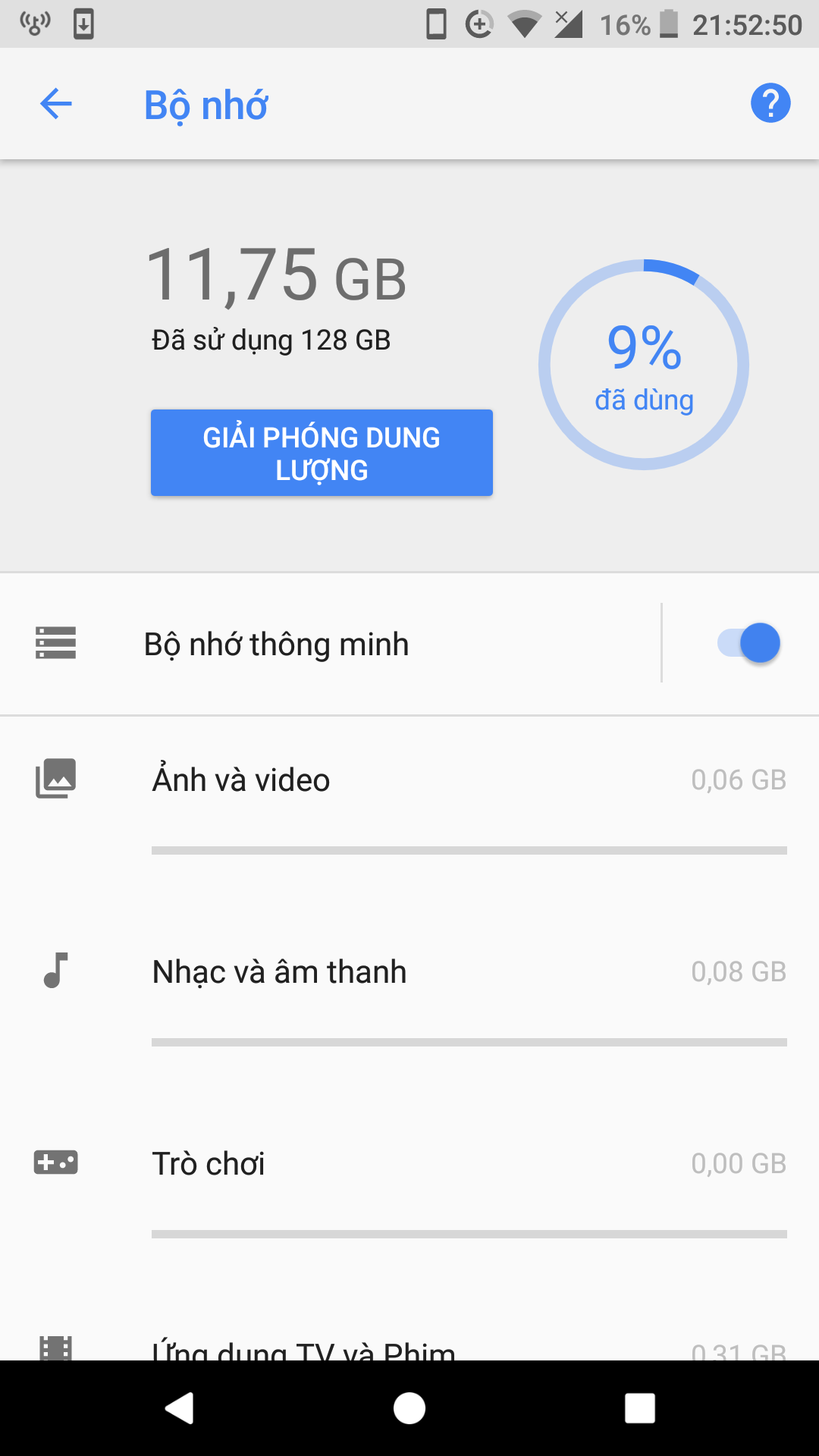Open recent apps from navigation bar
The height and width of the screenshot is (1456, 819).
639,1408
